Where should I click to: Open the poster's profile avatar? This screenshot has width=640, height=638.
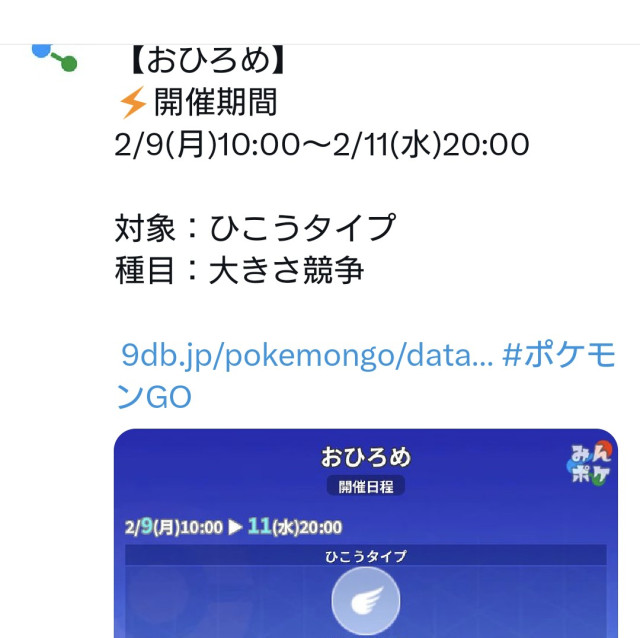click(53, 55)
